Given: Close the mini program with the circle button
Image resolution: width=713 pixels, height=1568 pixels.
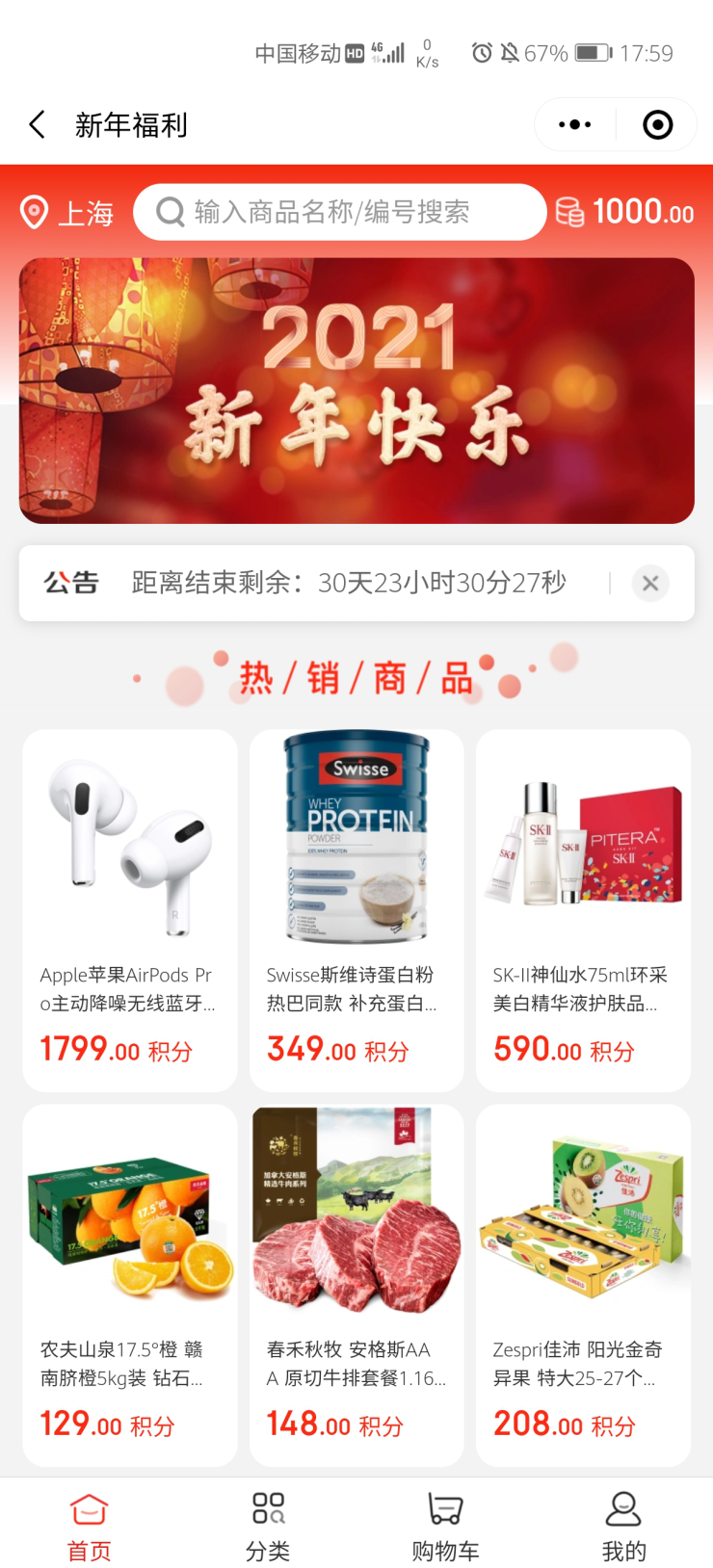Looking at the screenshot, I should point(658,124).
